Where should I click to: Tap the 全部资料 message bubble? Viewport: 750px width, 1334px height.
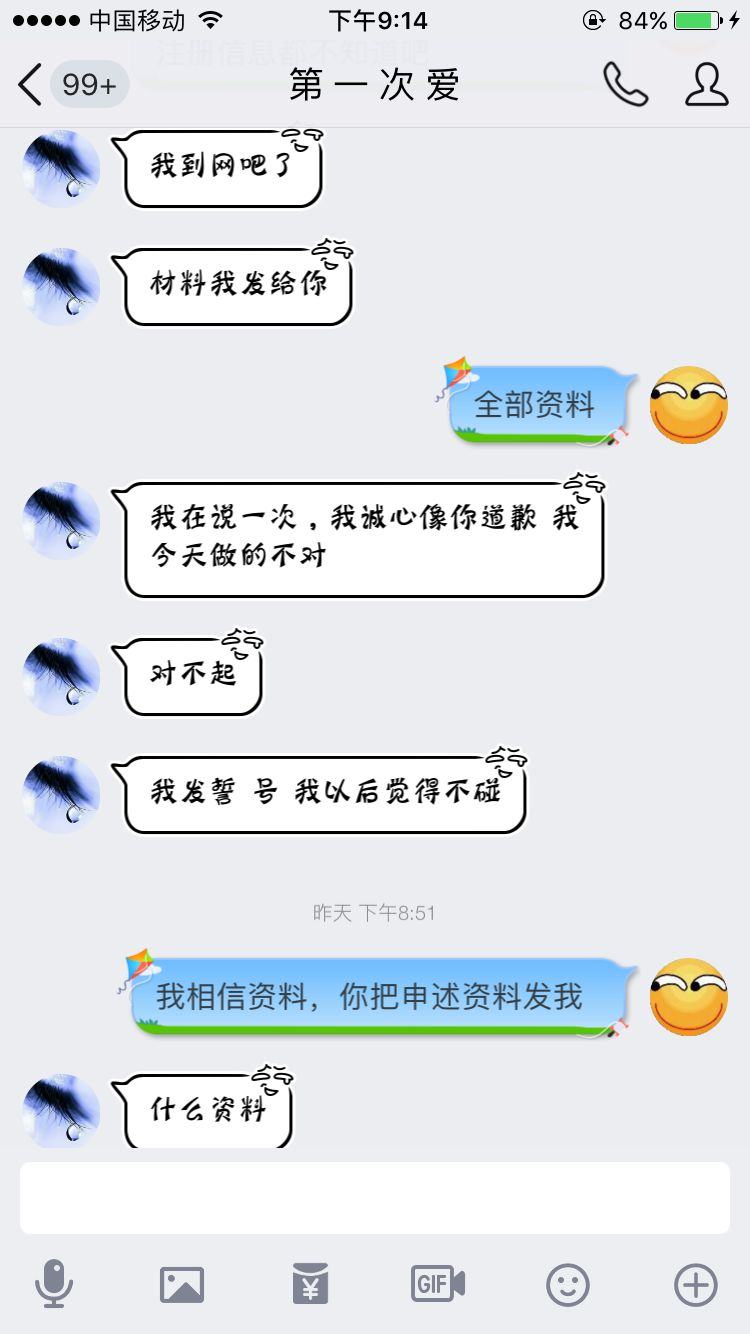coord(537,404)
